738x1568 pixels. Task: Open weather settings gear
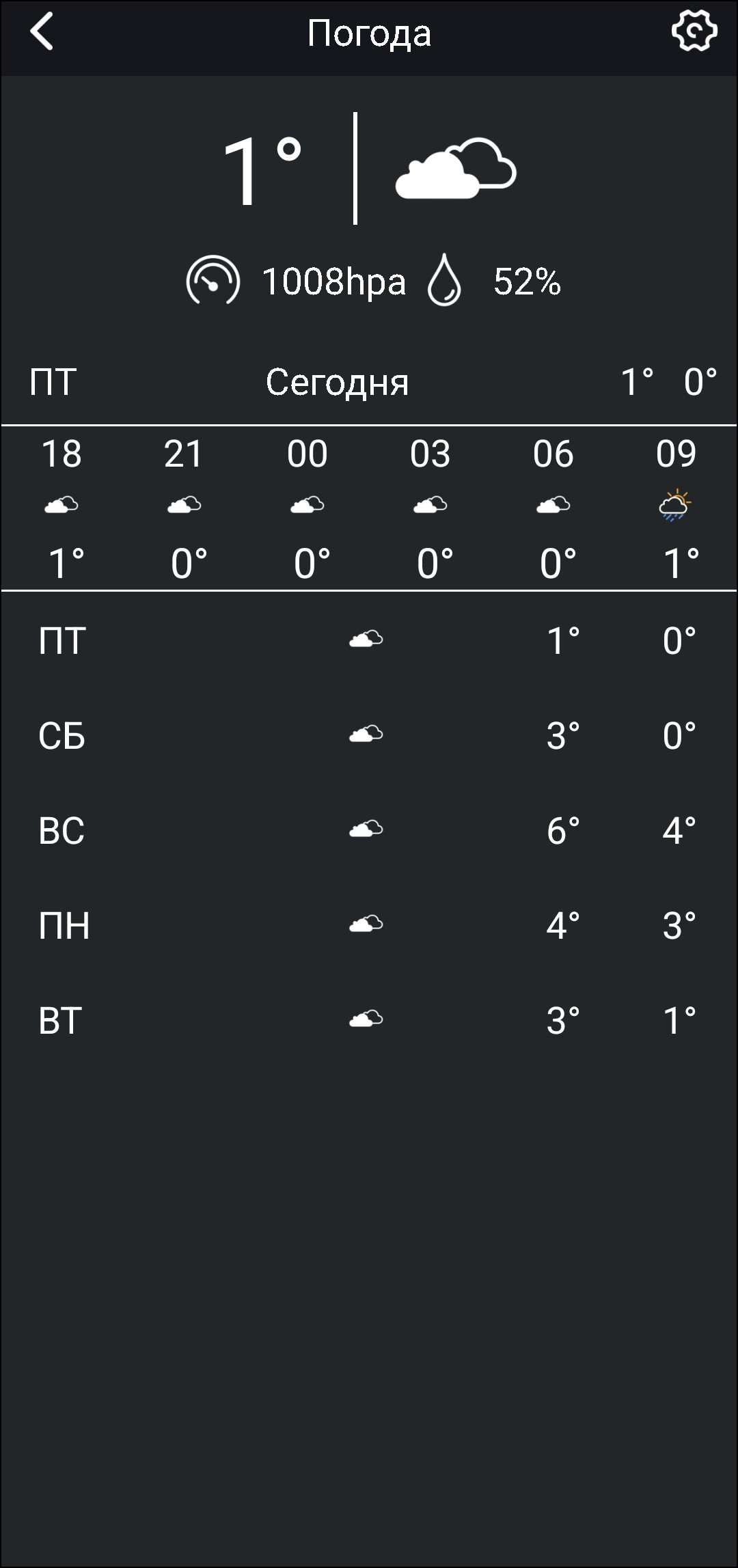point(694,31)
